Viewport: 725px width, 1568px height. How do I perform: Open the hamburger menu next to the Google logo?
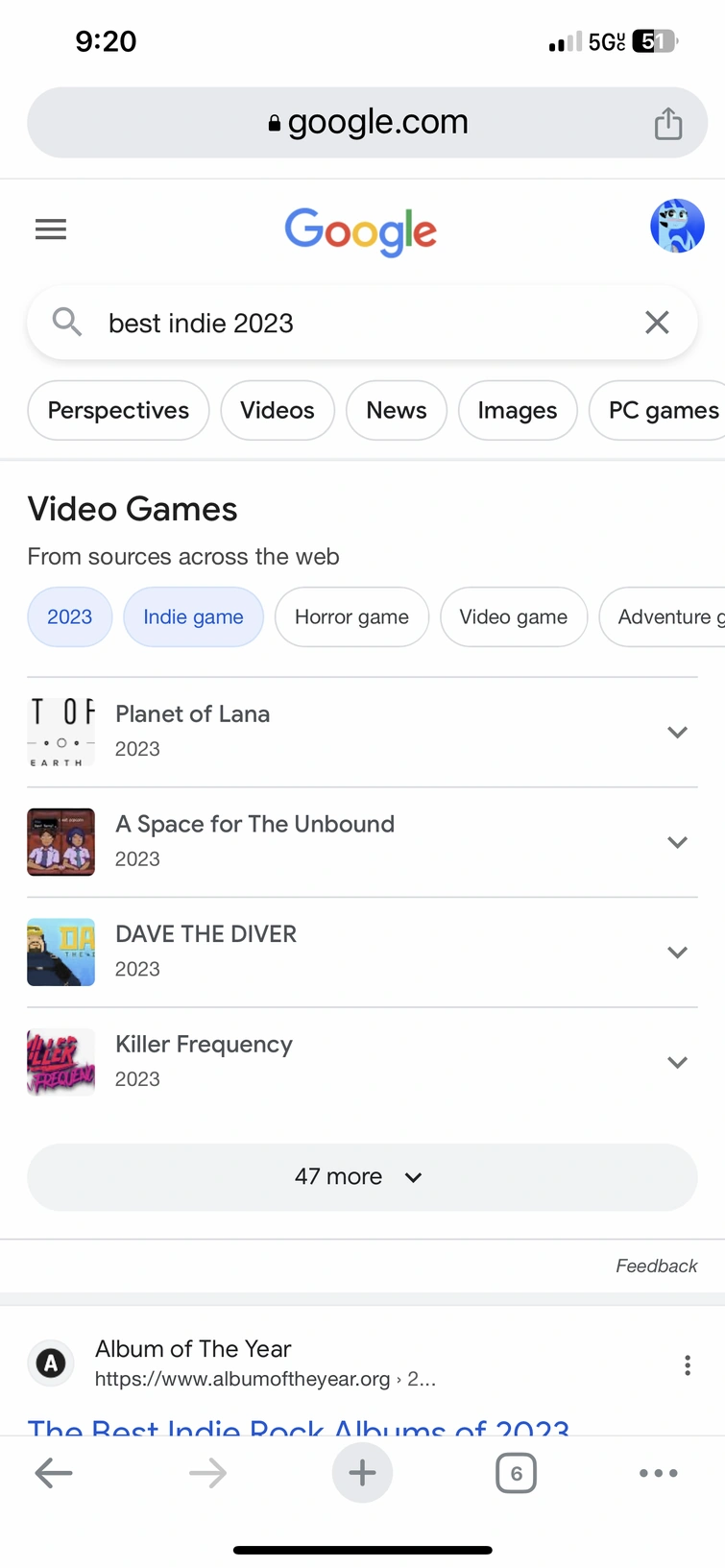[50, 229]
